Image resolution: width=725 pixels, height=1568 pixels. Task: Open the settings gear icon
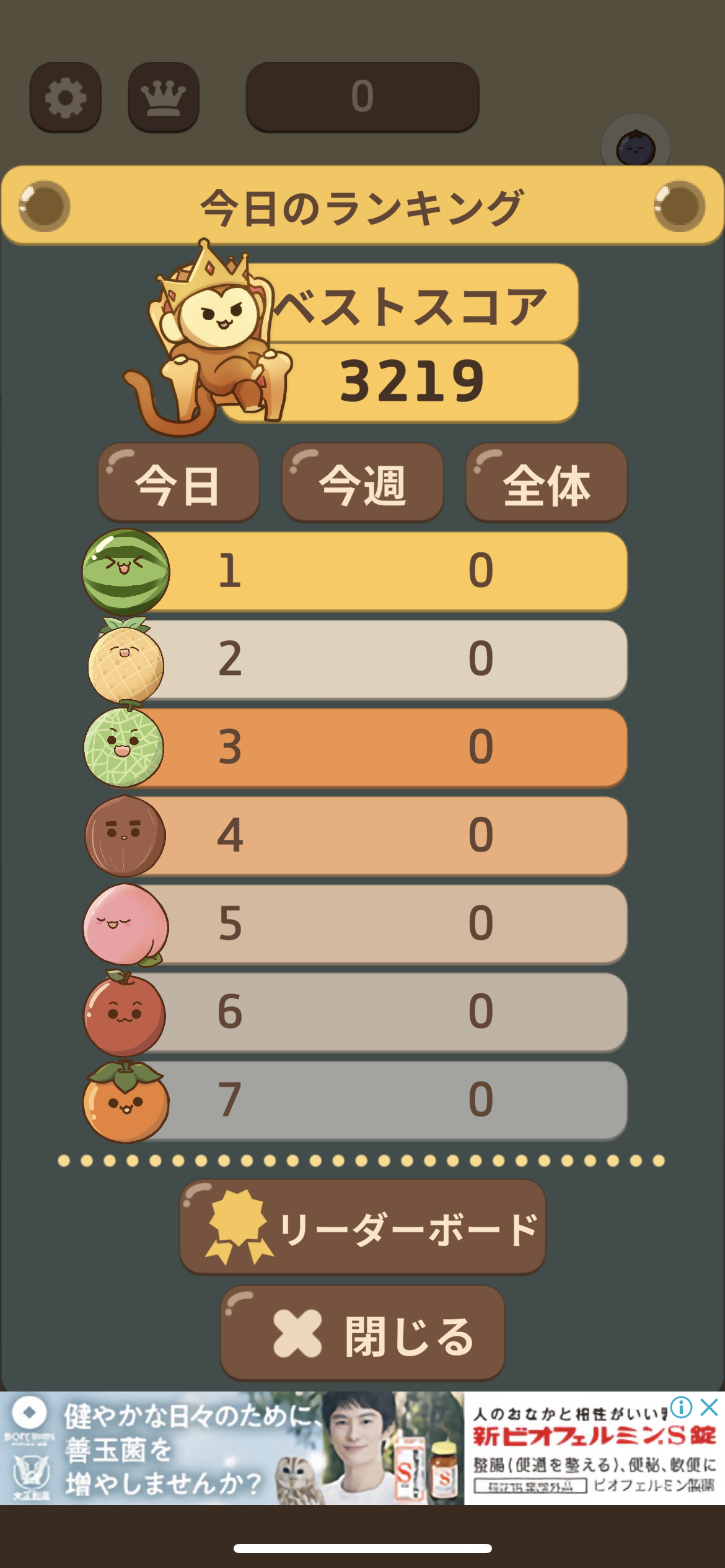coord(65,97)
